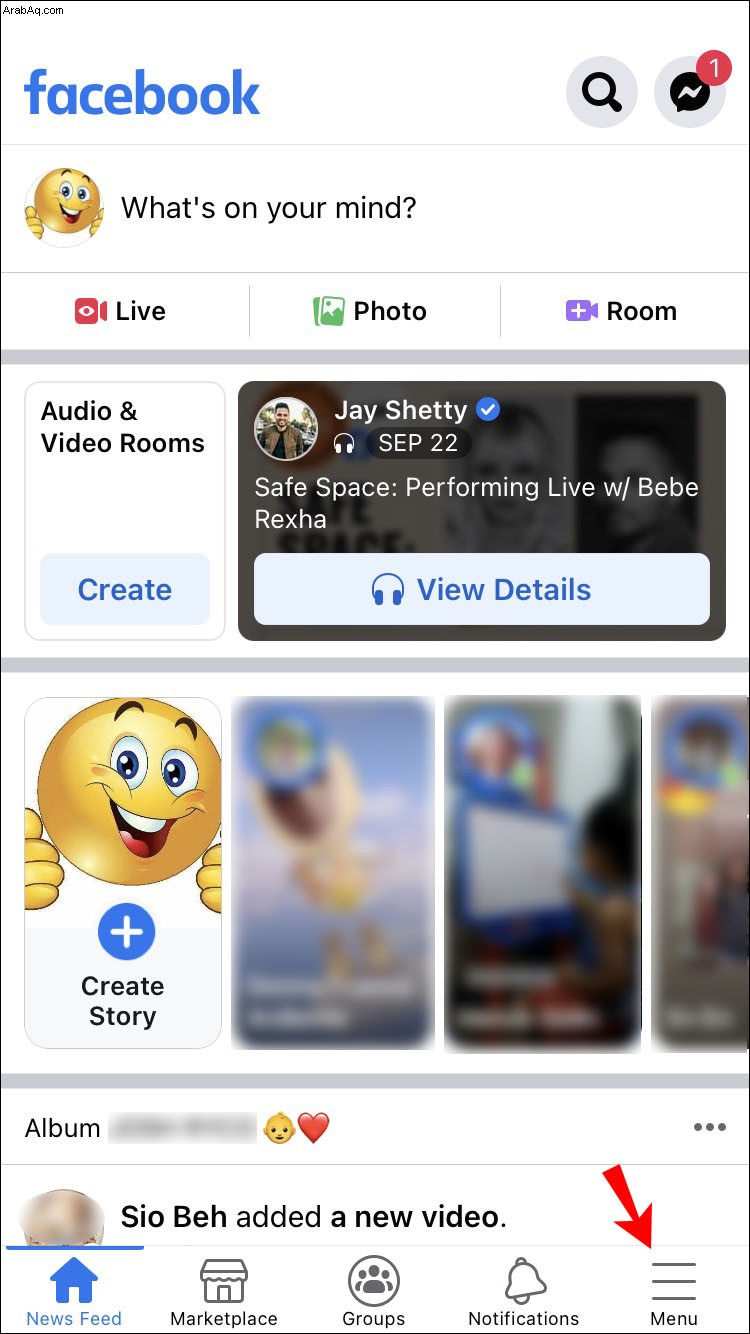750x1334 pixels.
Task: Tap the 'What's on your mind?' field
Action: [268, 208]
